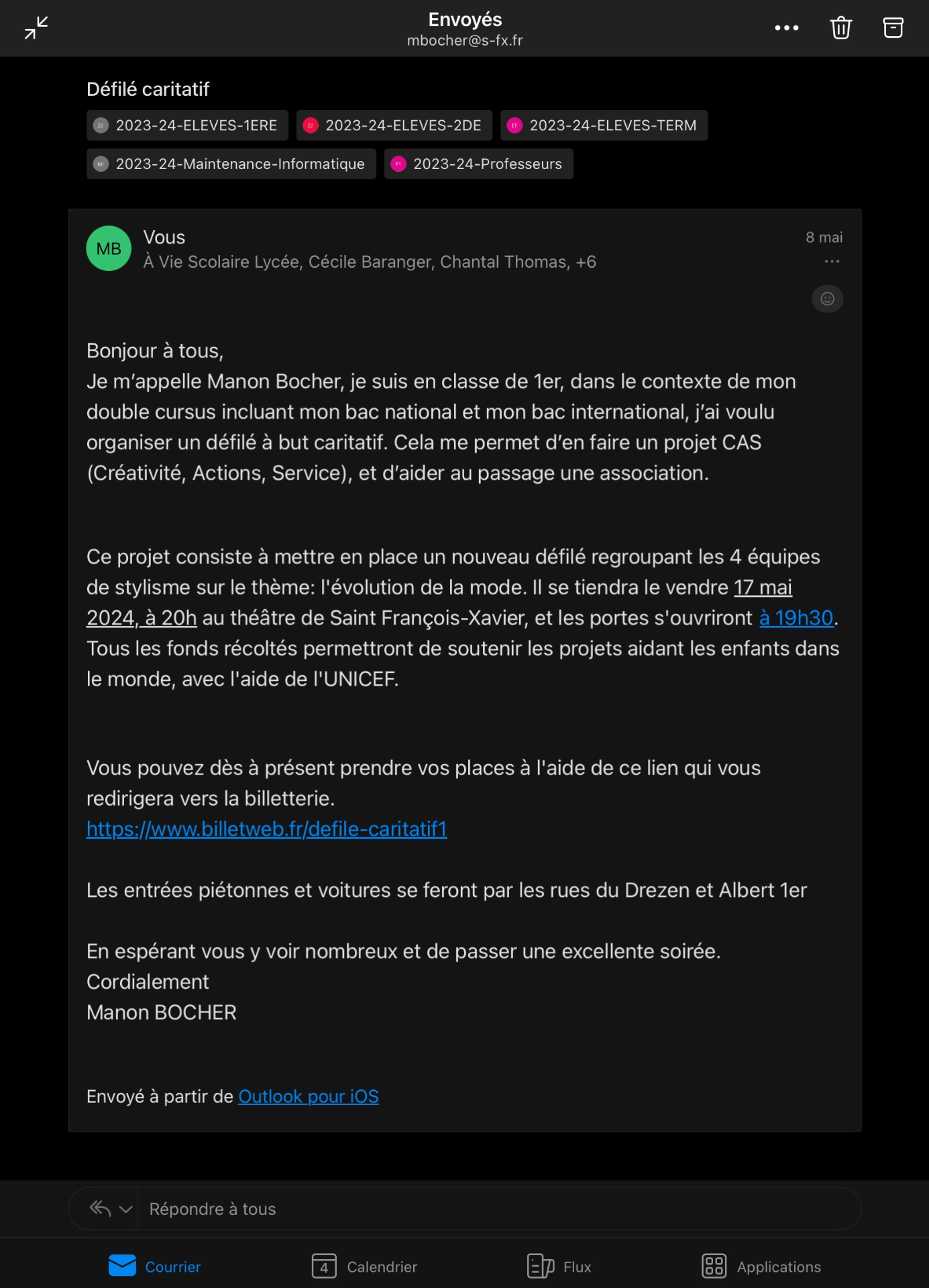Image resolution: width=929 pixels, height=1288 pixels.
Task: Collapse the email view with the shrink arrows
Action: point(35,28)
